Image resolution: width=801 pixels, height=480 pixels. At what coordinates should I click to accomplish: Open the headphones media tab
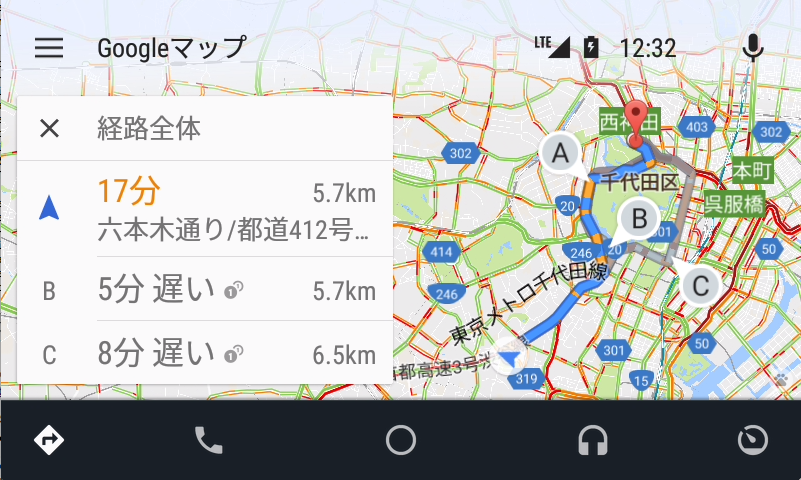pos(594,440)
